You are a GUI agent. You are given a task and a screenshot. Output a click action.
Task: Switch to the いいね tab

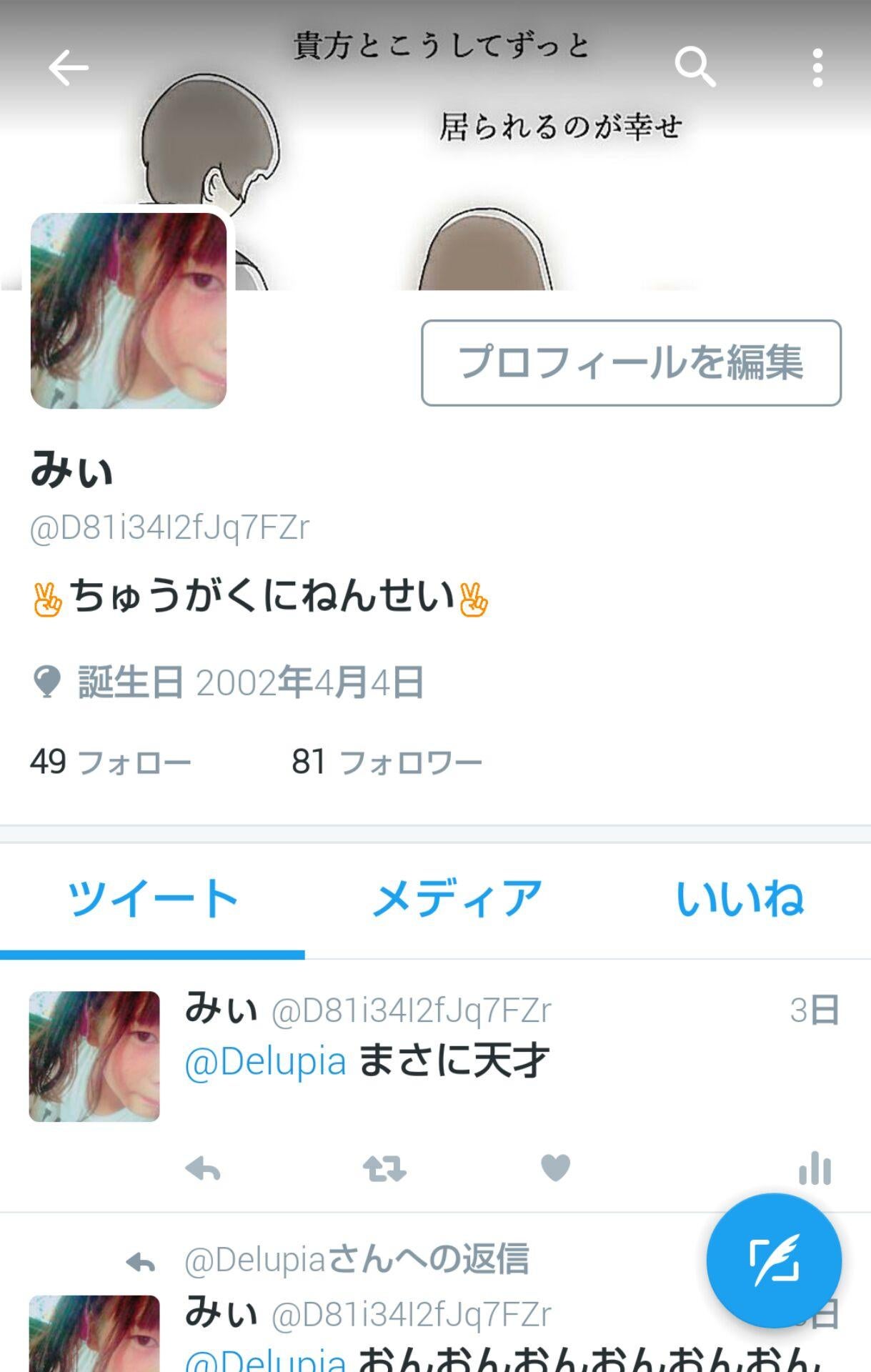[740, 899]
